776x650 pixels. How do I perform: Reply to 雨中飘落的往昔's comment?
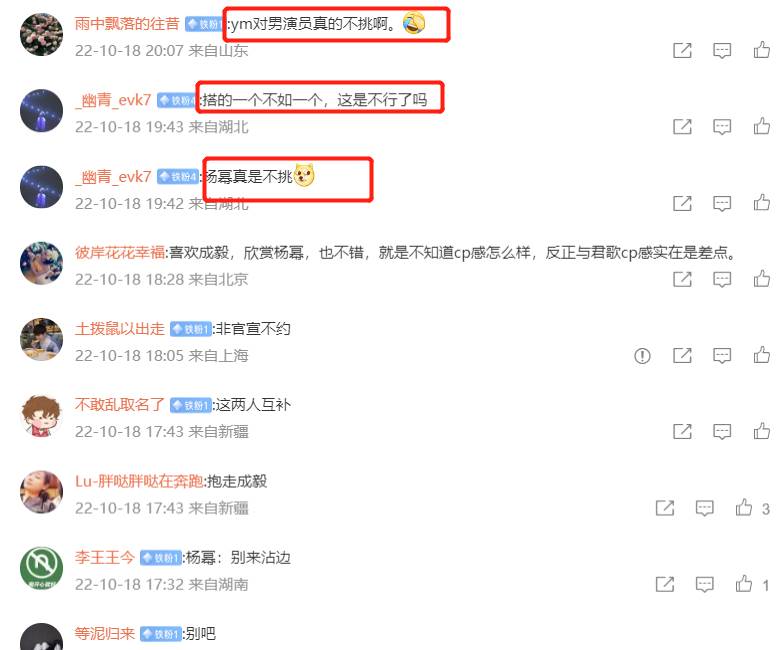[x=722, y=51]
